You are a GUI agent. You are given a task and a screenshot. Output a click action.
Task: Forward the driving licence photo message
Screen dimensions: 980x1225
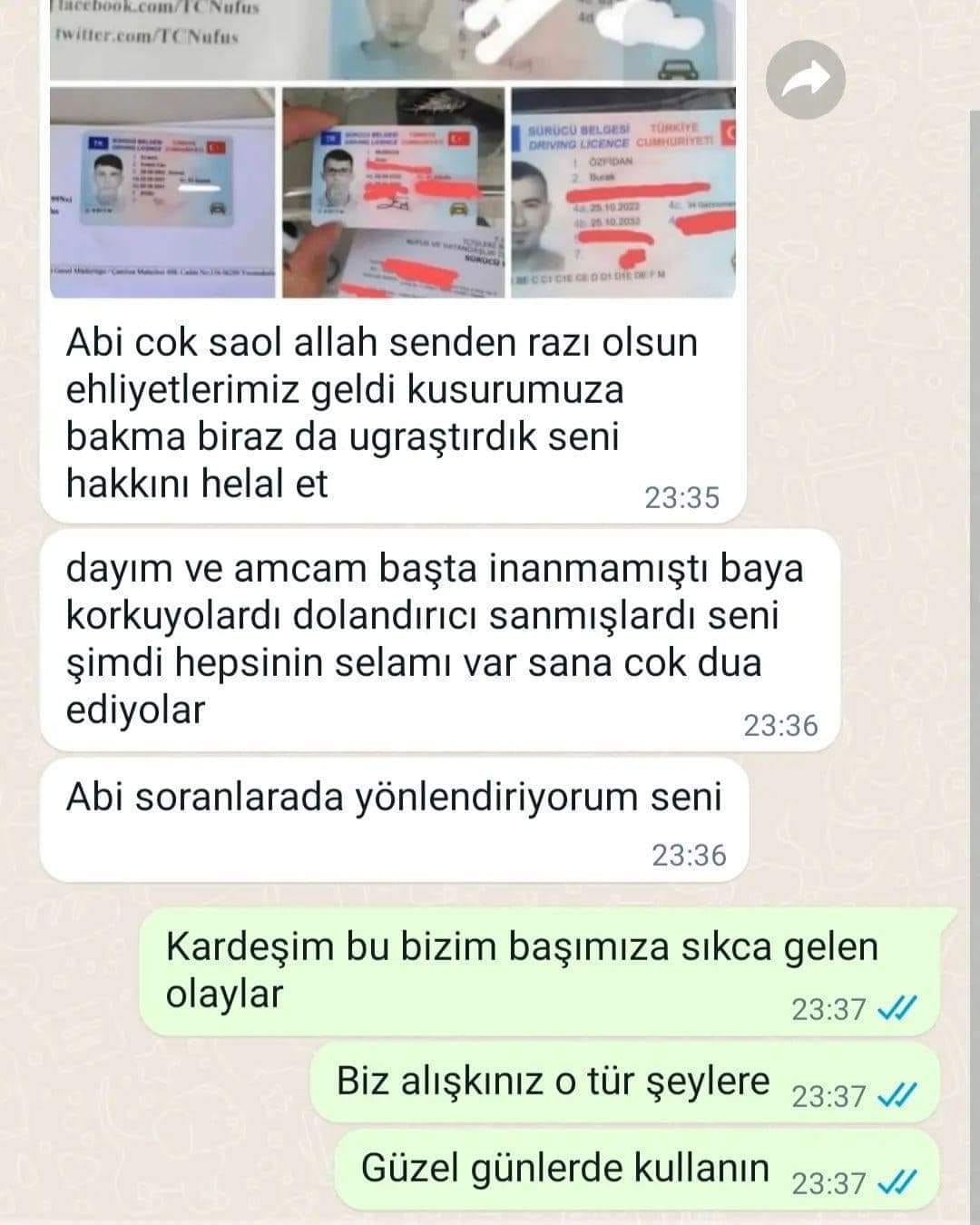(x=805, y=80)
